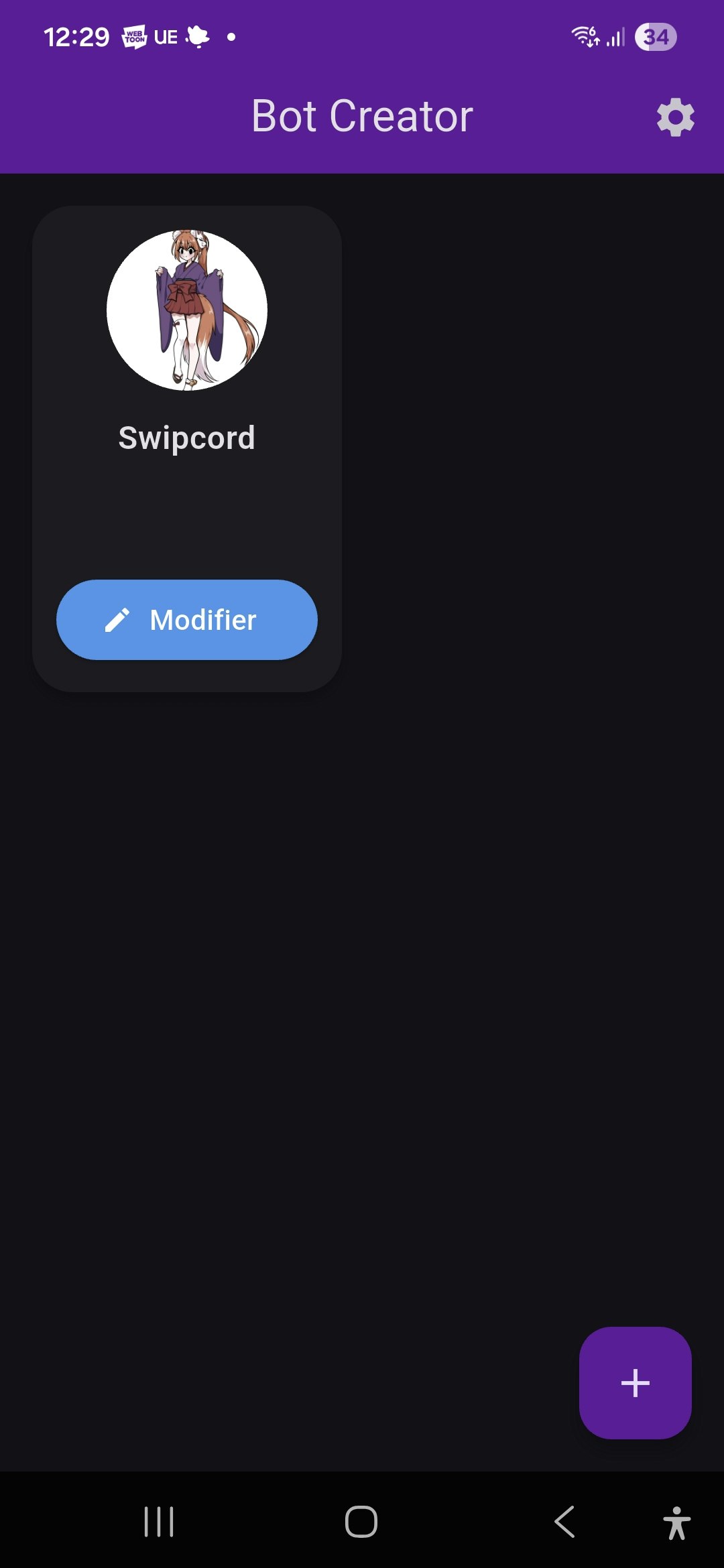724x1568 pixels.
Task: Tap the Bot Creator title
Action: tap(362, 115)
